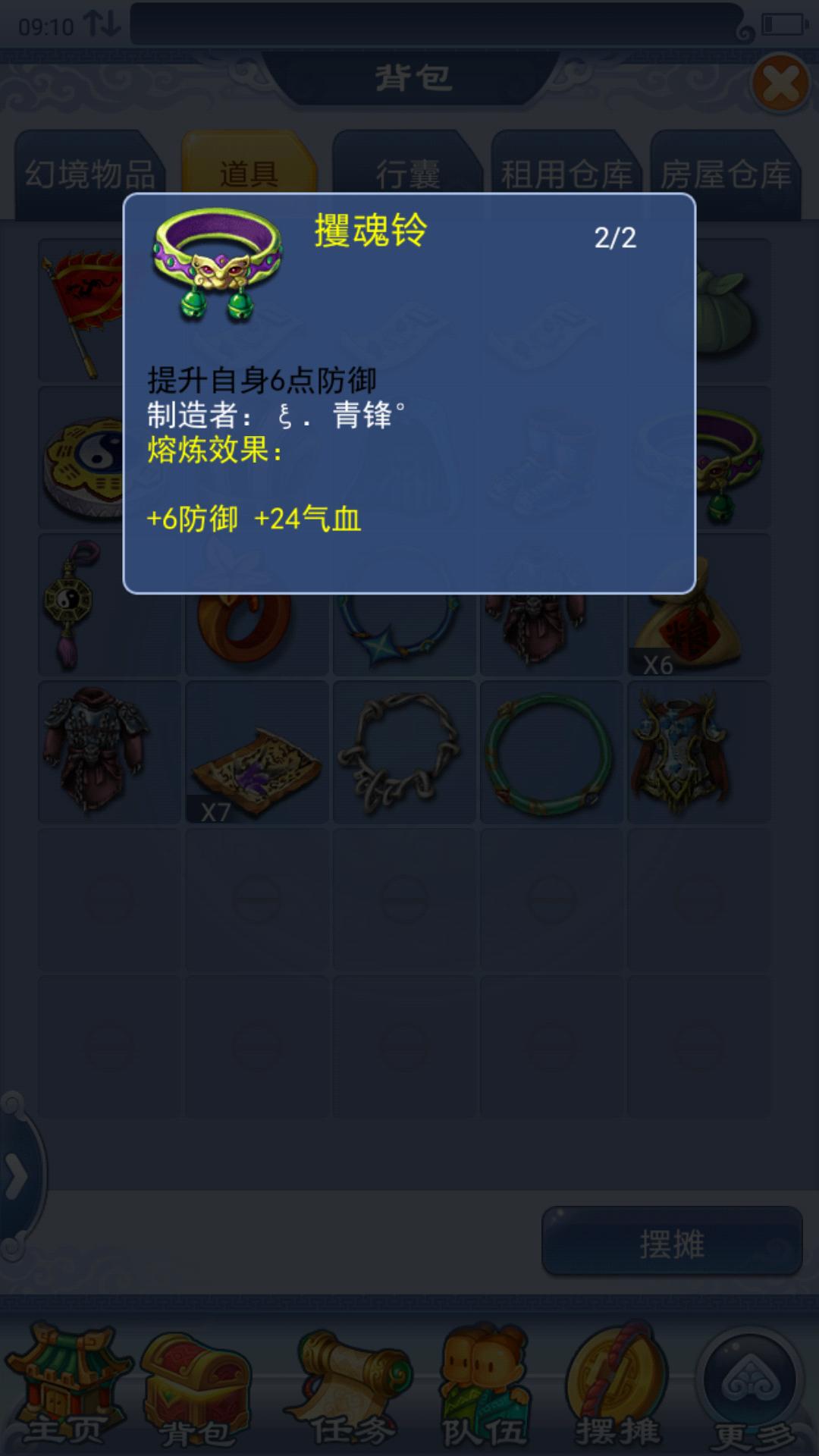Go to 主页 in the bottom bar
Image resolution: width=819 pixels, height=1456 pixels.
pyautogui.click(x=67, y=1388)
